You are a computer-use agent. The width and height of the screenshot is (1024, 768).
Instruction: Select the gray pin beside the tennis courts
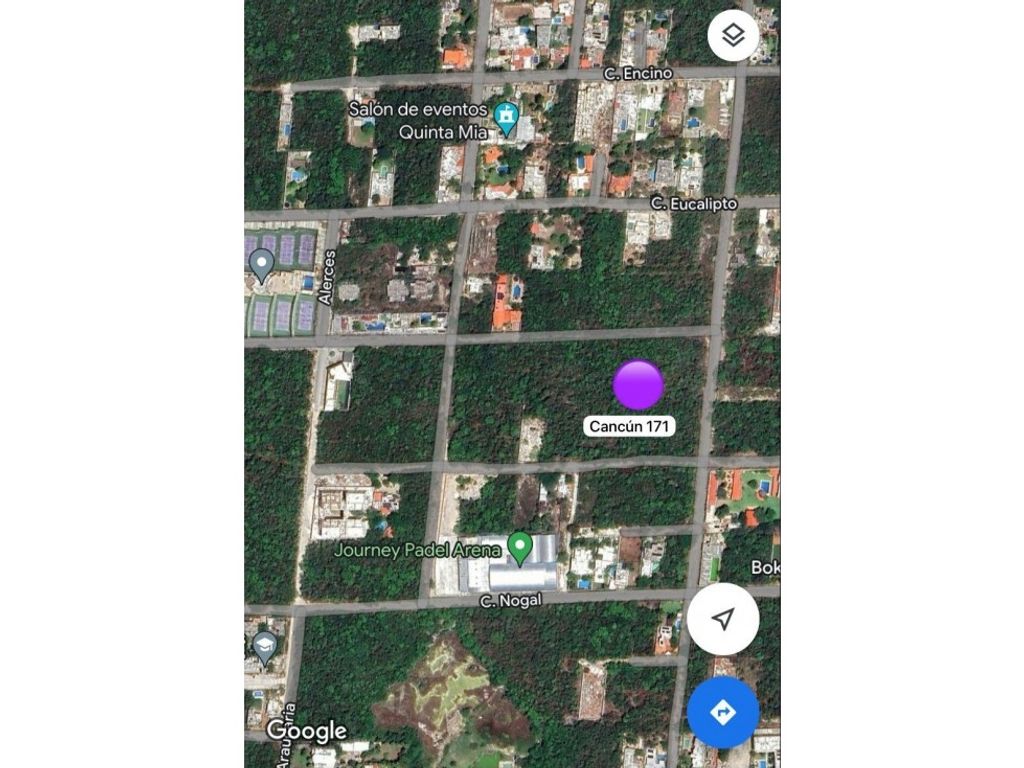tap(261, 265)
